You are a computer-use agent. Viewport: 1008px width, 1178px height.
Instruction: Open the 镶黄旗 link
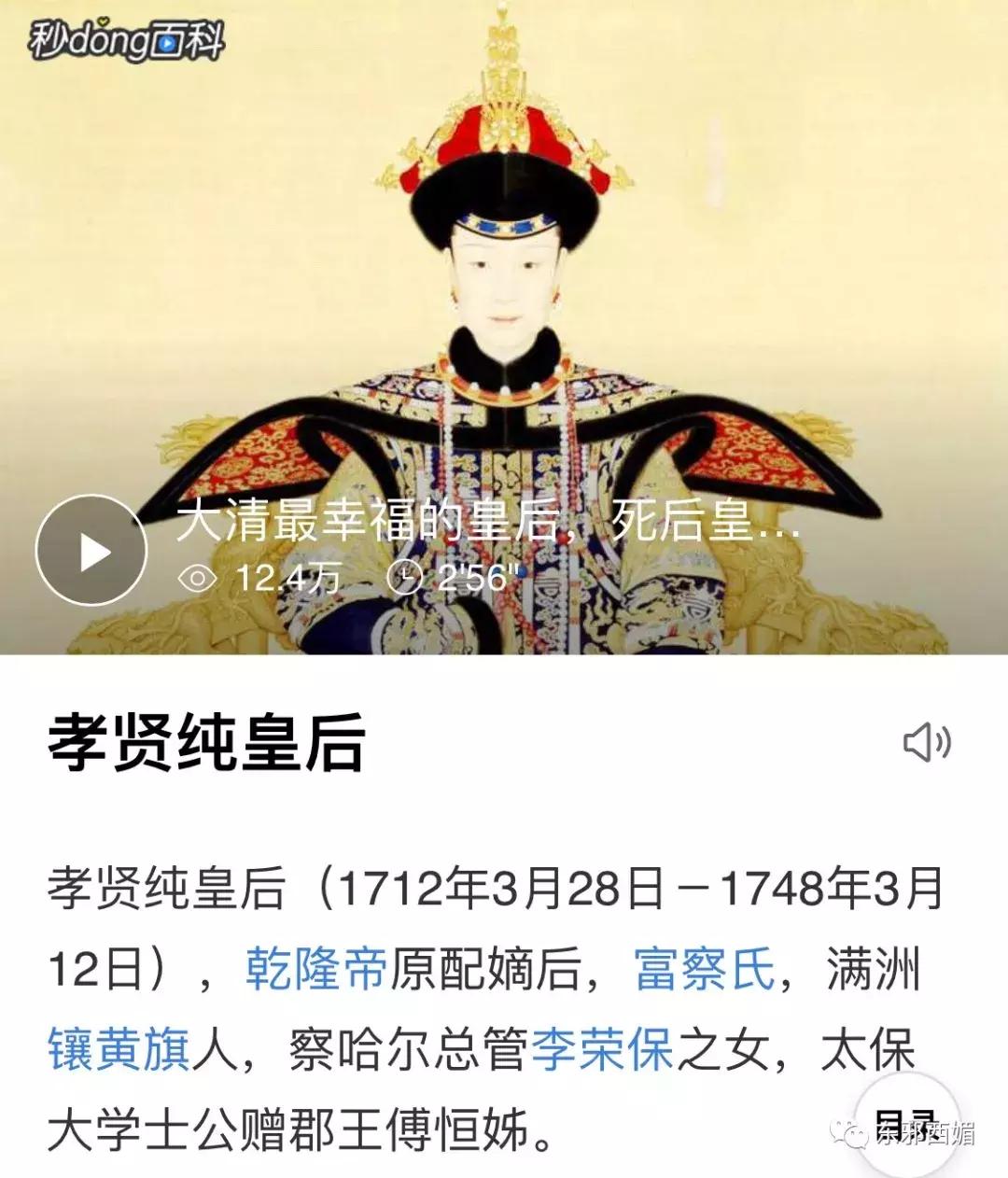pos(119,1049)
